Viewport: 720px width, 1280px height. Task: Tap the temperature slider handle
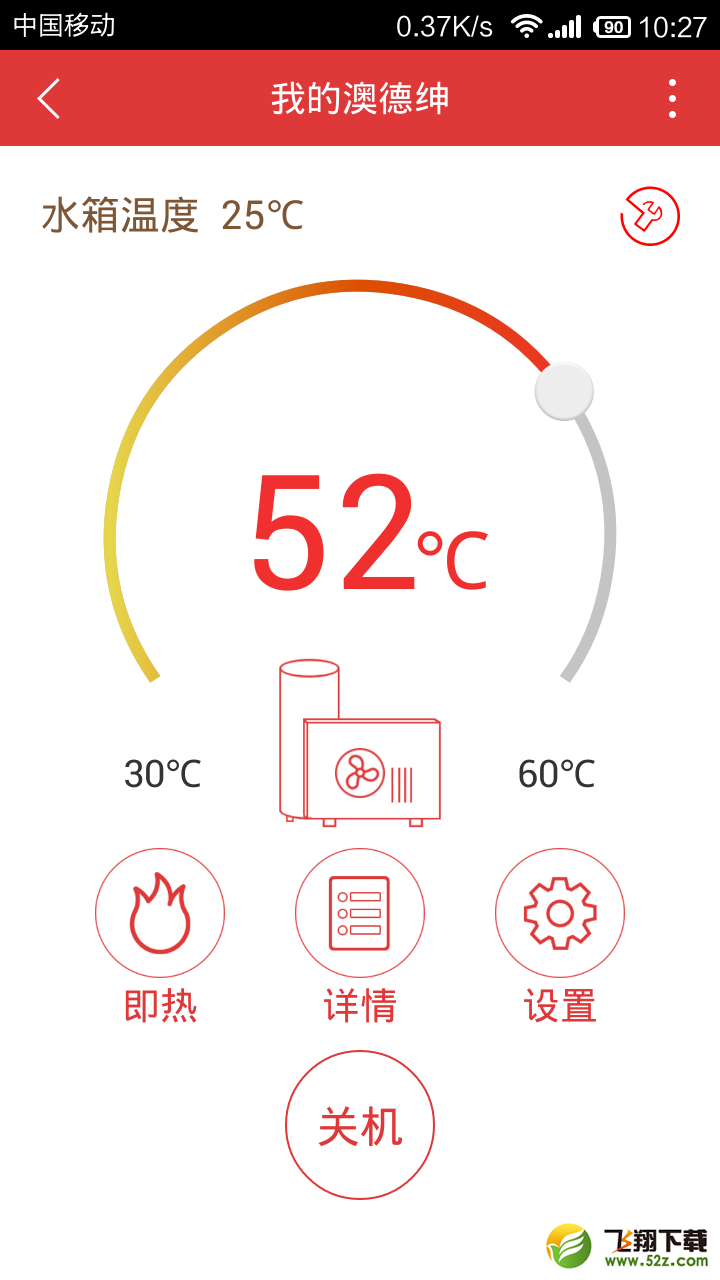click(x=565, y=391)
